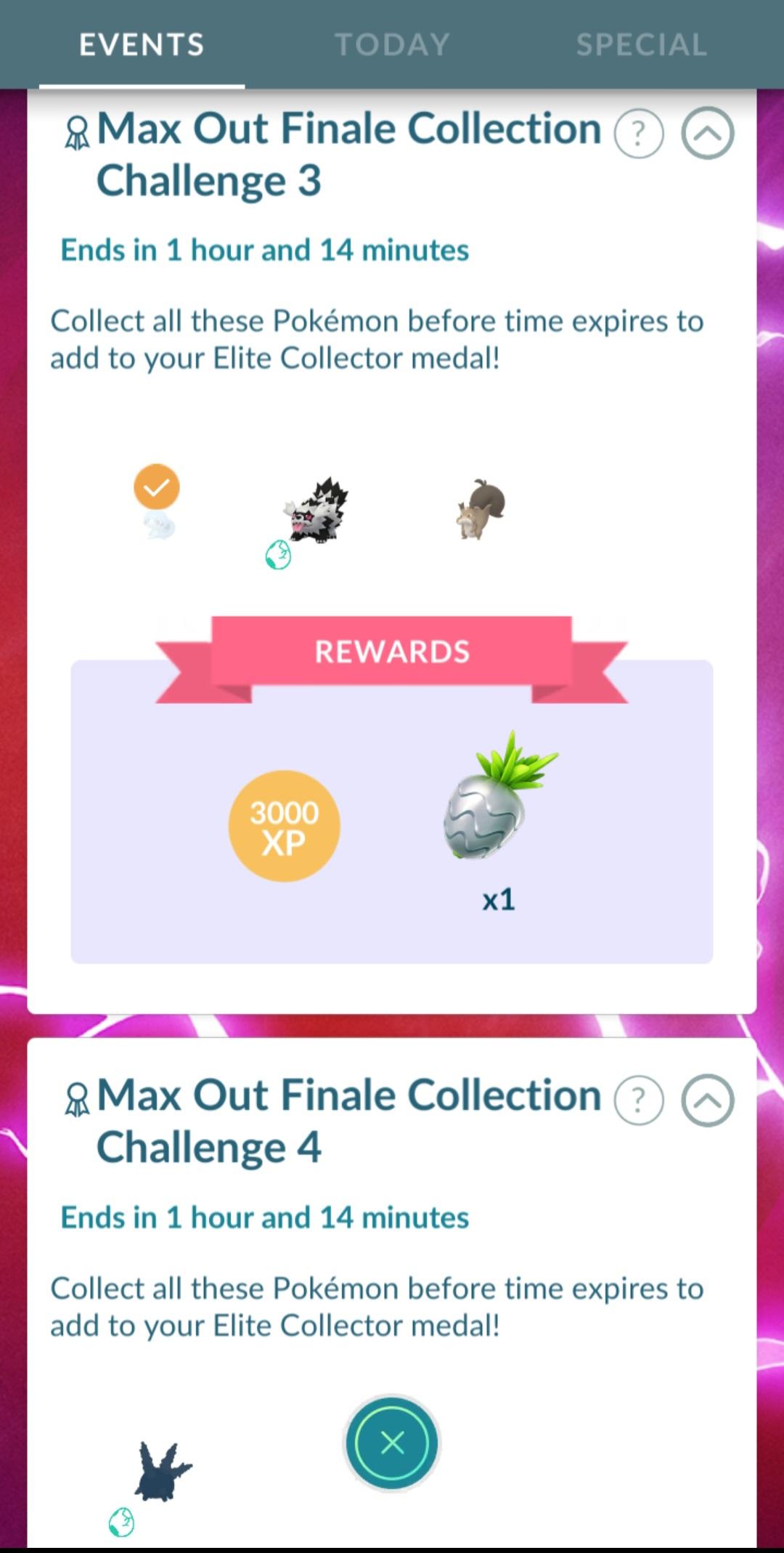Click the medal ribbon beside Challenge 3 title

[75, 131]
